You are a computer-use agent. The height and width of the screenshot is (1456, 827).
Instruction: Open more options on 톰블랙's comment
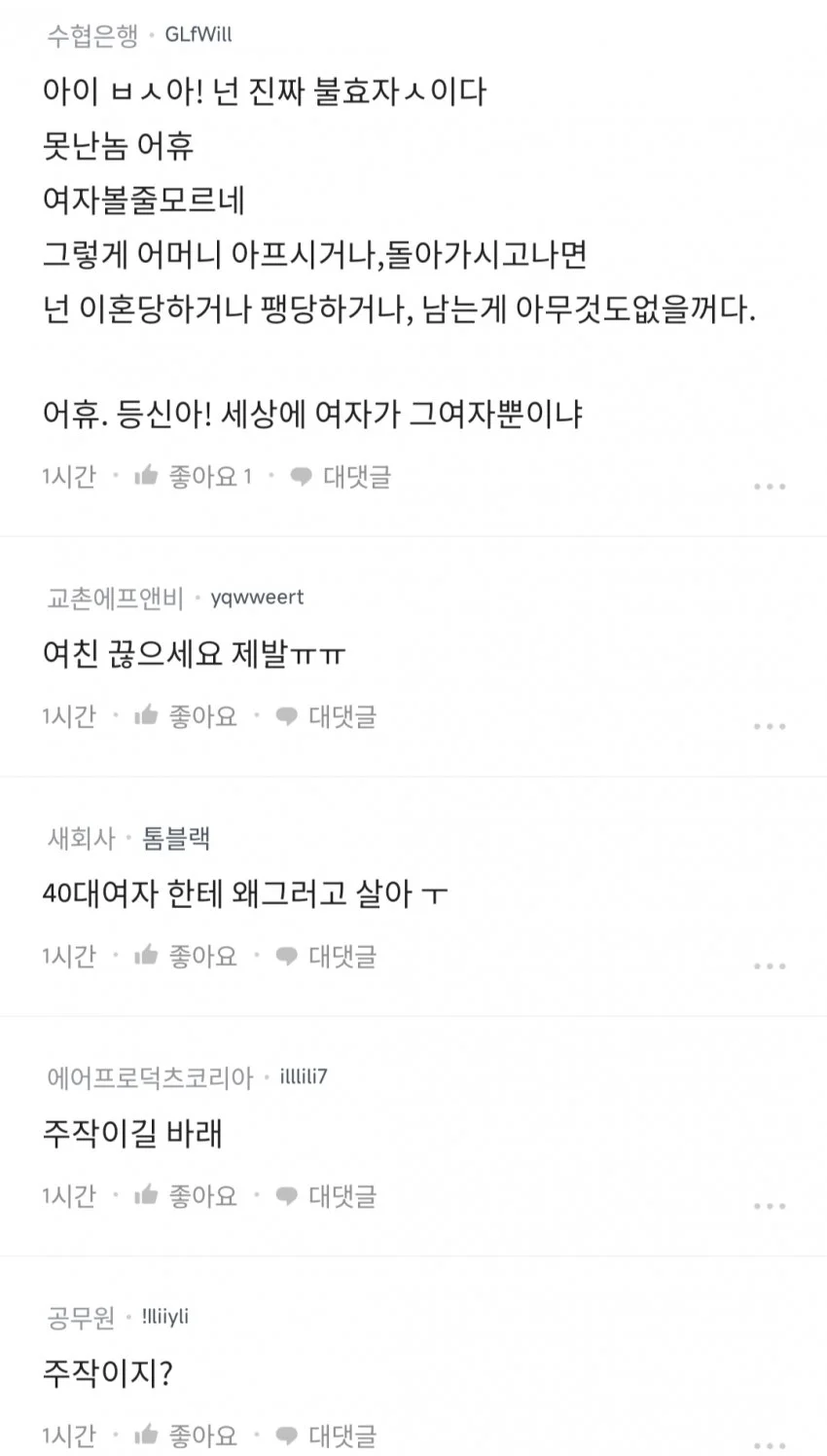(x=770, y=965)
